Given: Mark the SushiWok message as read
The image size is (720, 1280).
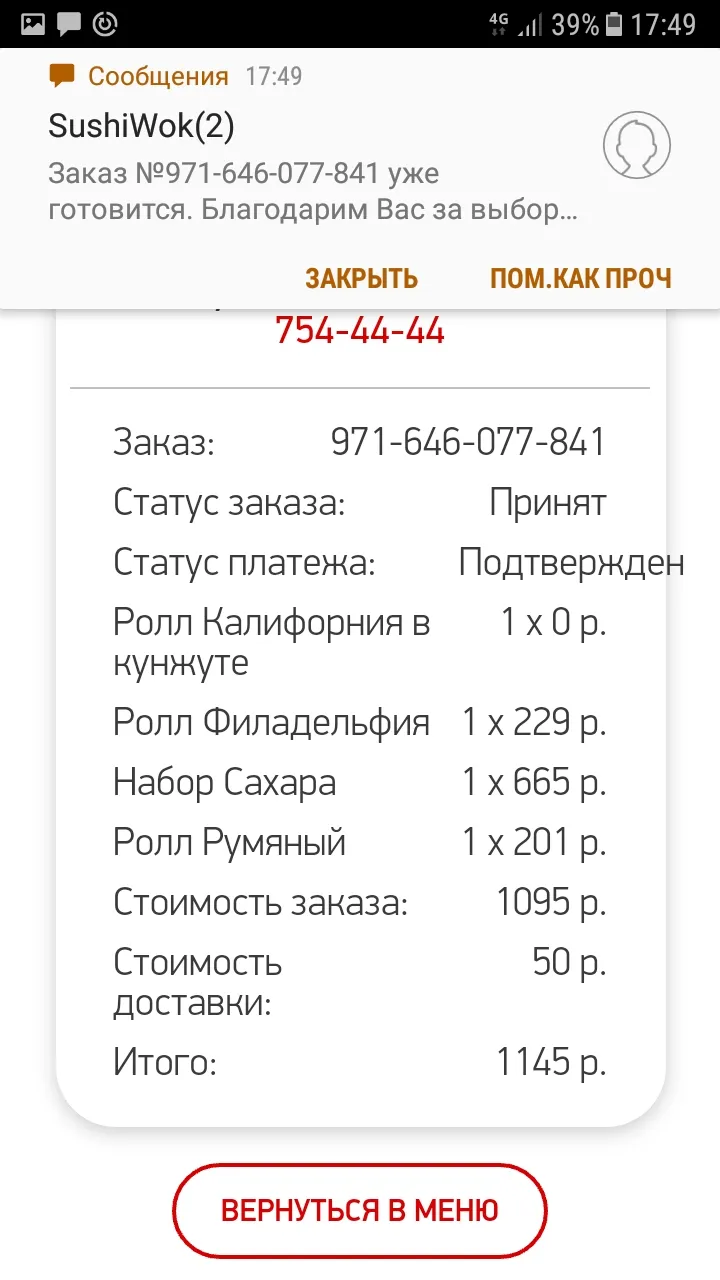Looking at the screenshot, I should (580, 278).
